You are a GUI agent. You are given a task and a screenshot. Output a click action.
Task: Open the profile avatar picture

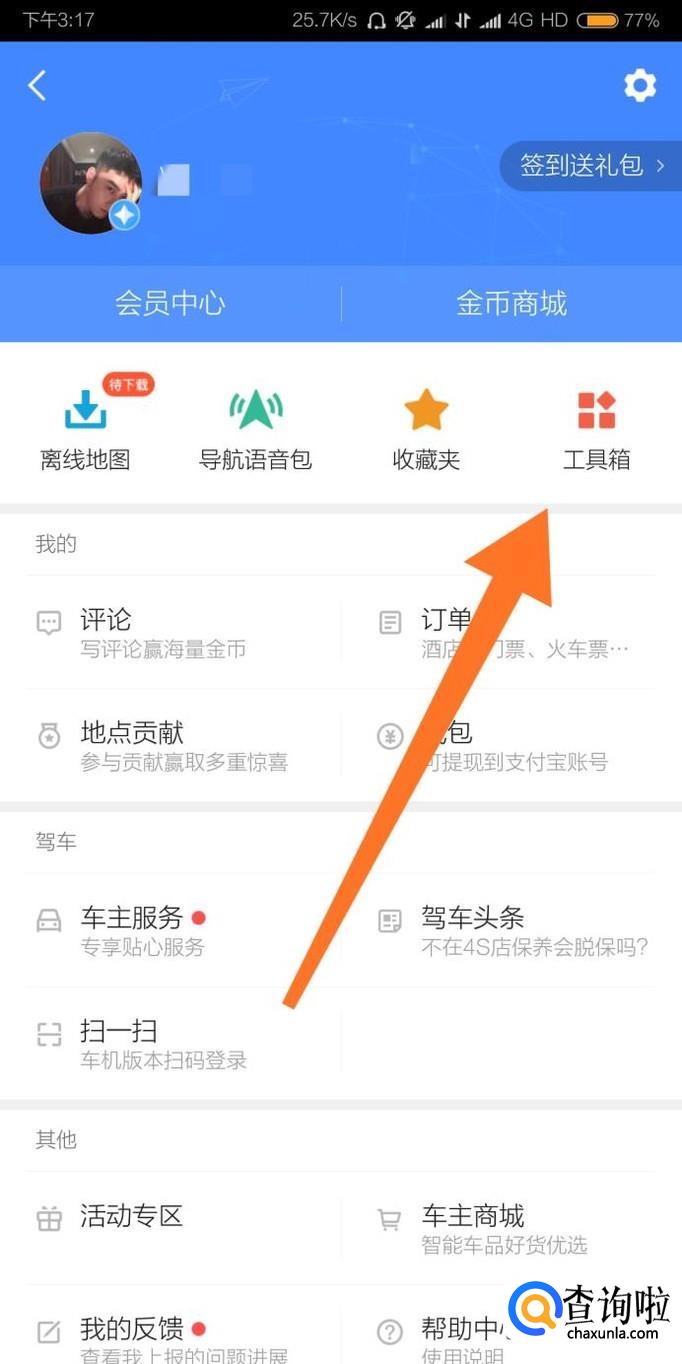tap(90, 183)
